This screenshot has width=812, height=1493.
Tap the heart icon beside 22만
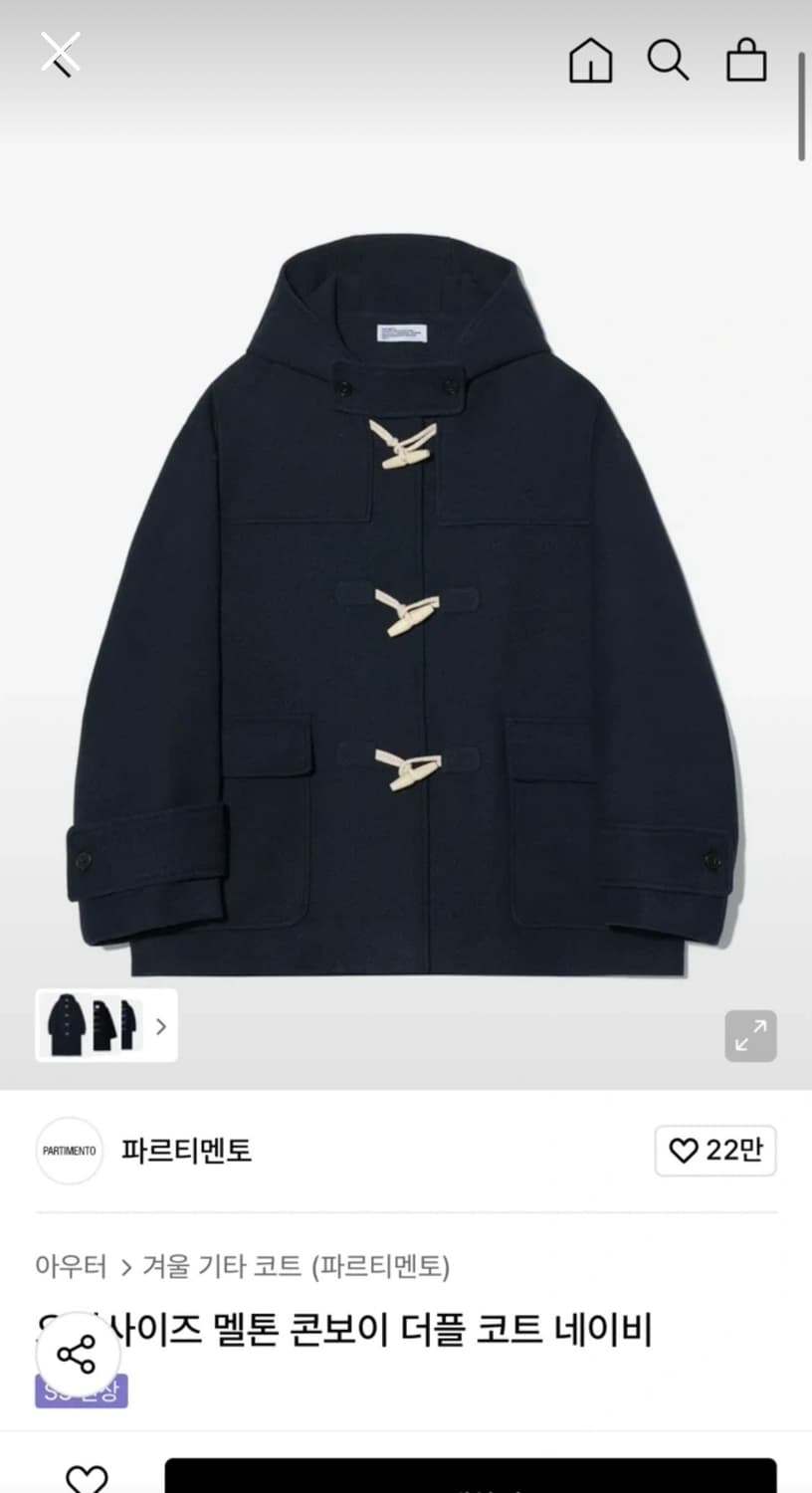point(686,1151)
